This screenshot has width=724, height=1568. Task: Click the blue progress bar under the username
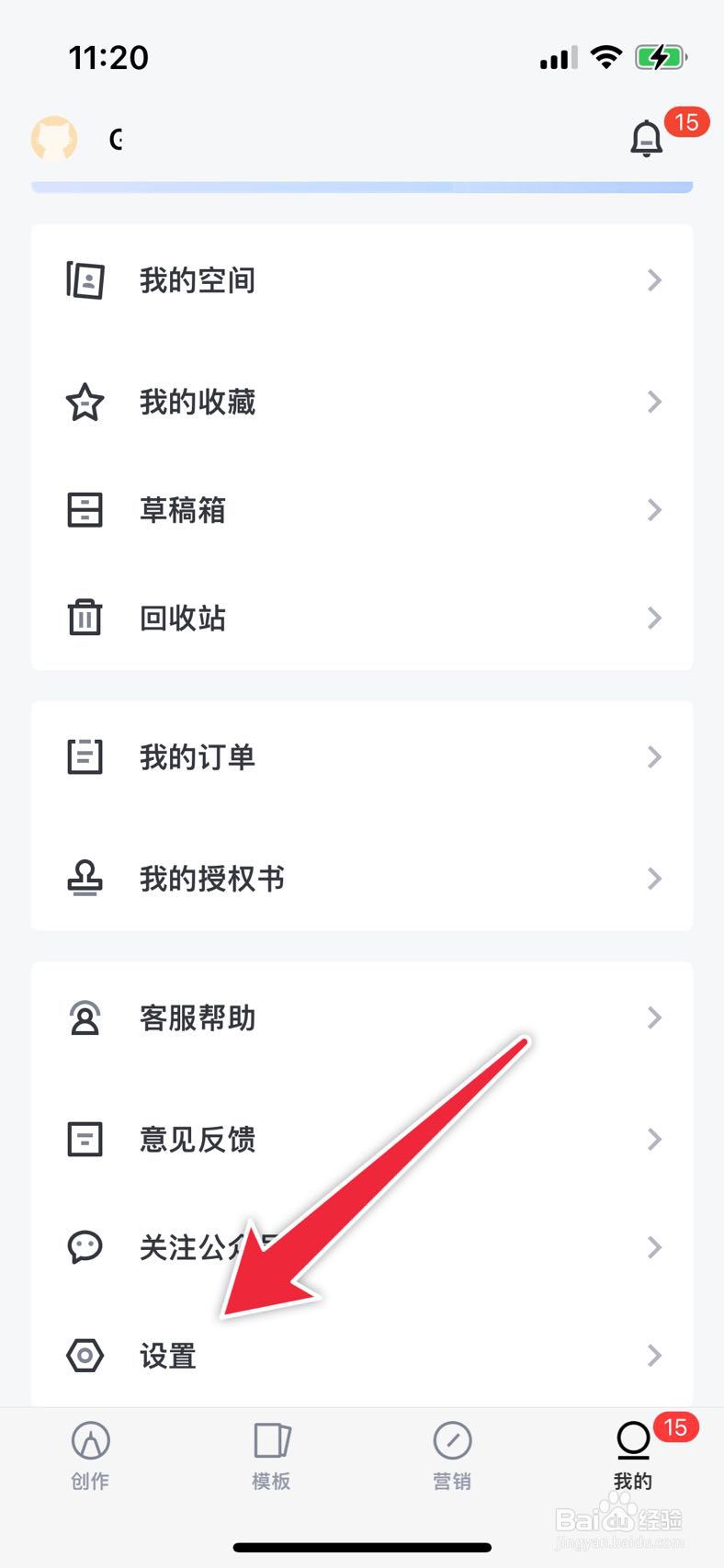pos(362,187)
